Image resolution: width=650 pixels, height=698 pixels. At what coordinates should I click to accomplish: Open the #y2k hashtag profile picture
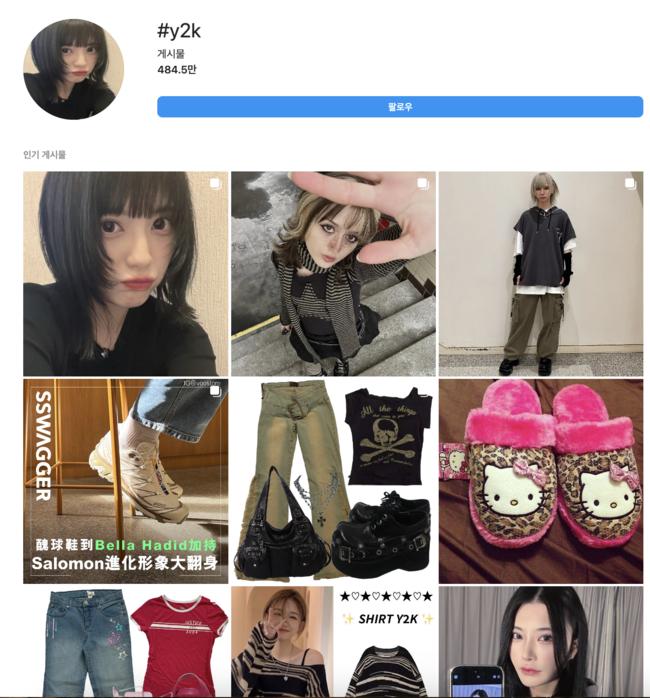click(73, 69)
